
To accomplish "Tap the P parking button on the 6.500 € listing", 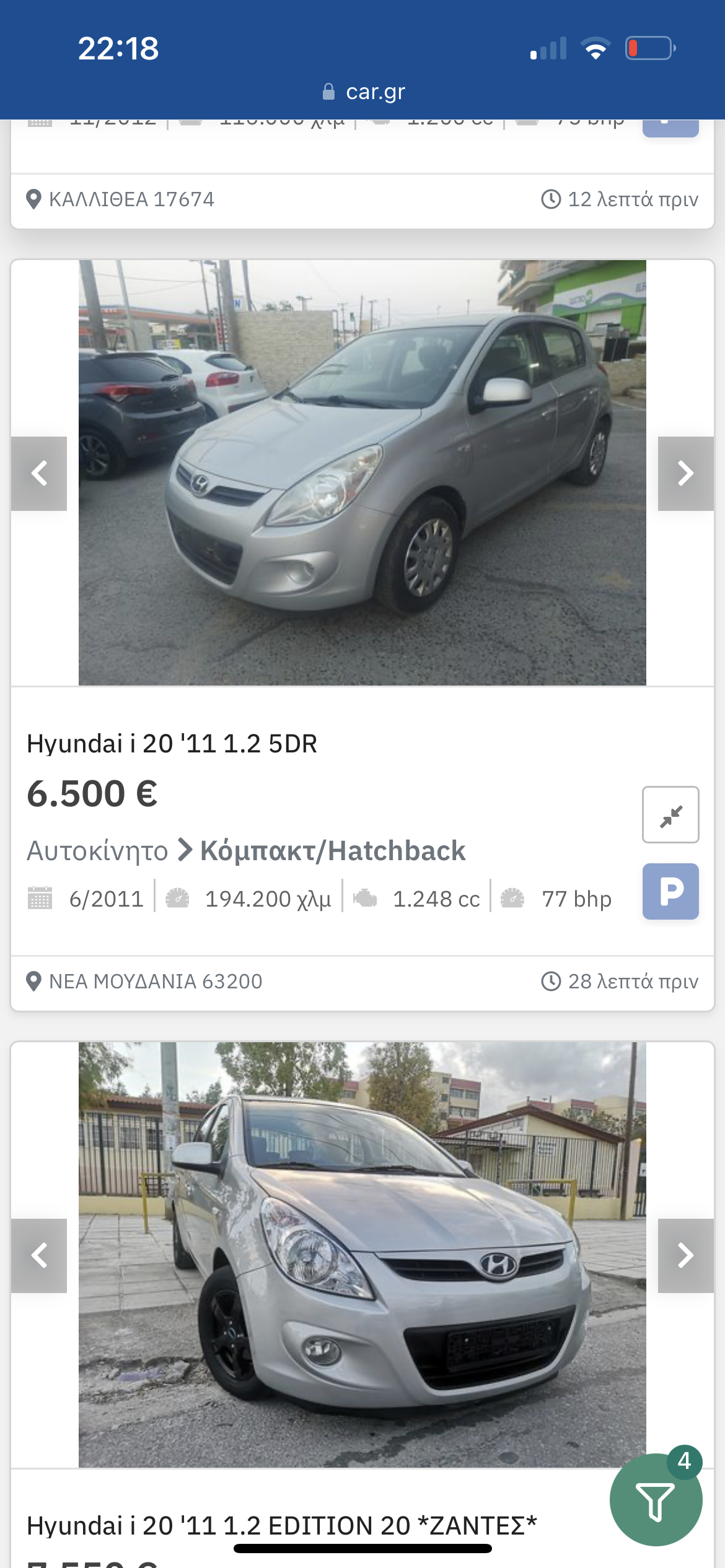I will tap(670, 891).
